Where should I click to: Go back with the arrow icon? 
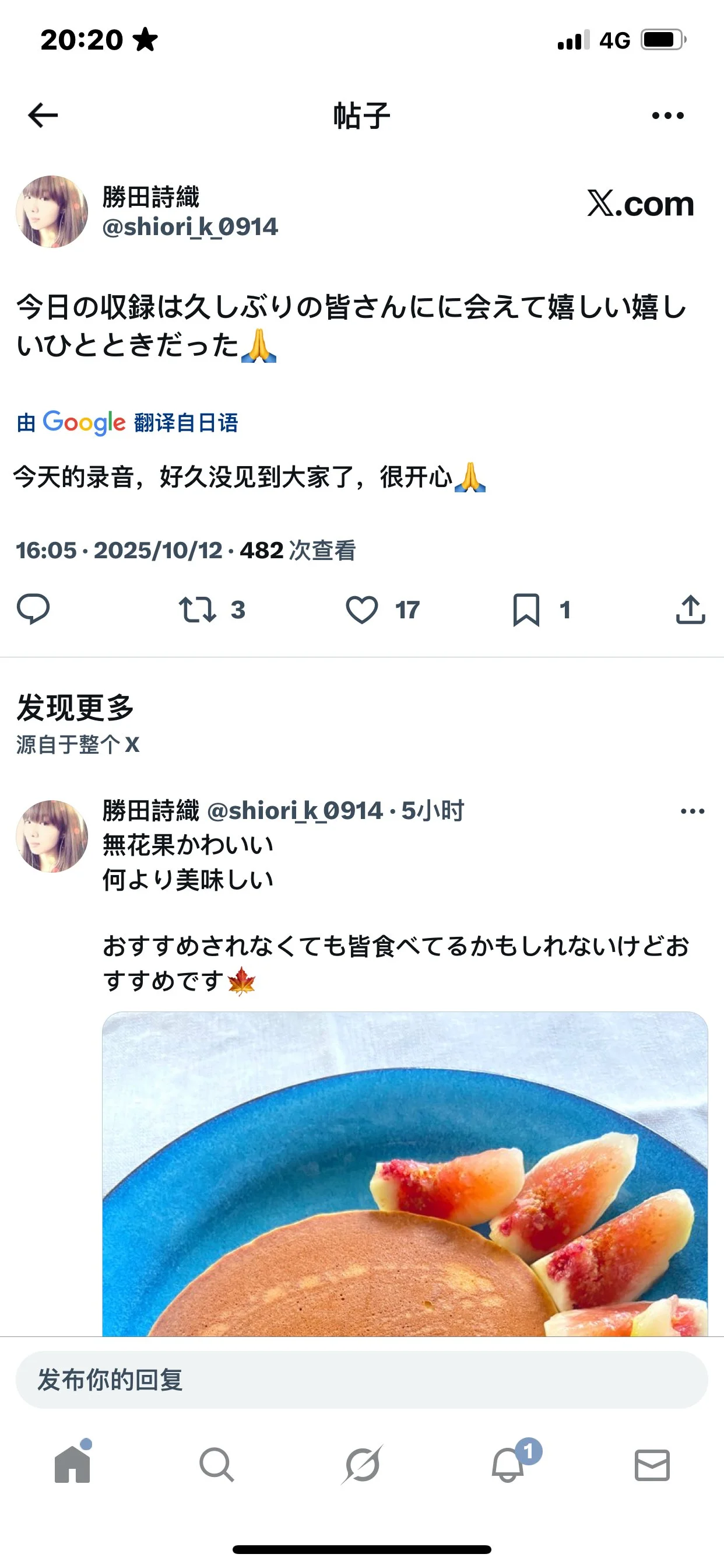tap(43, 115)
